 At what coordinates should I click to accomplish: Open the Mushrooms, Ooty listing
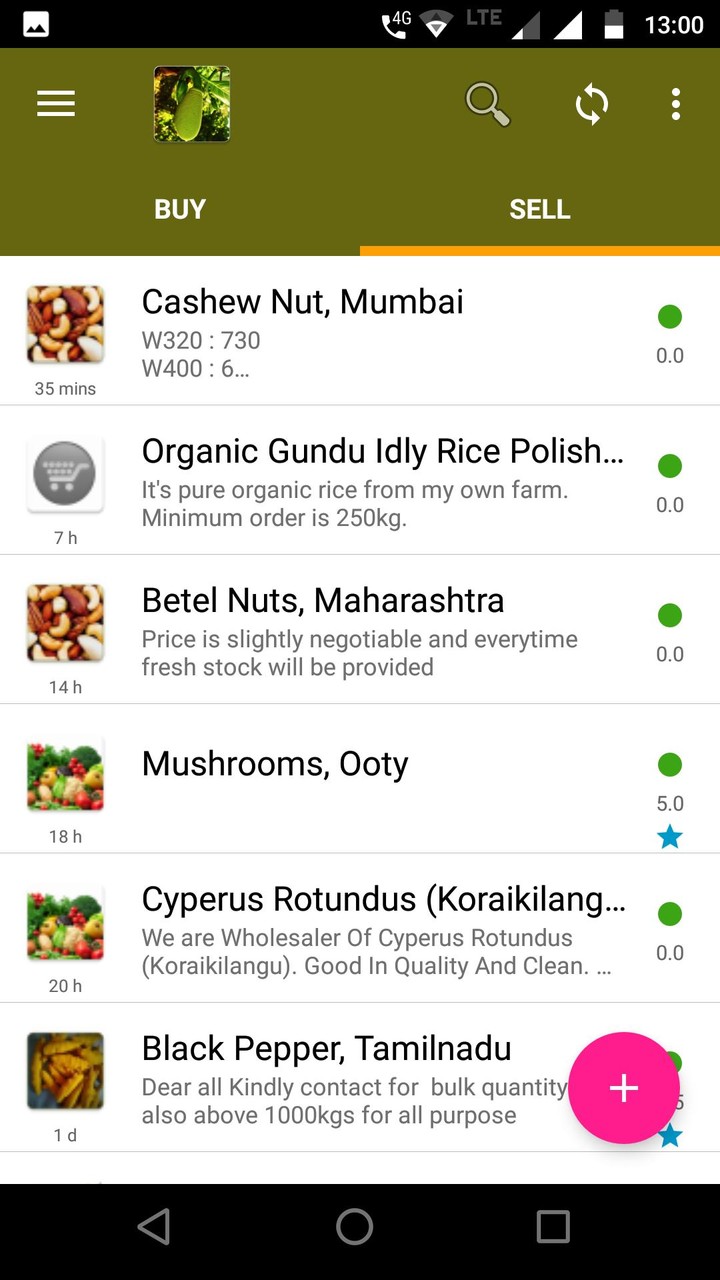pyautogui.click(x=276, y=764)
